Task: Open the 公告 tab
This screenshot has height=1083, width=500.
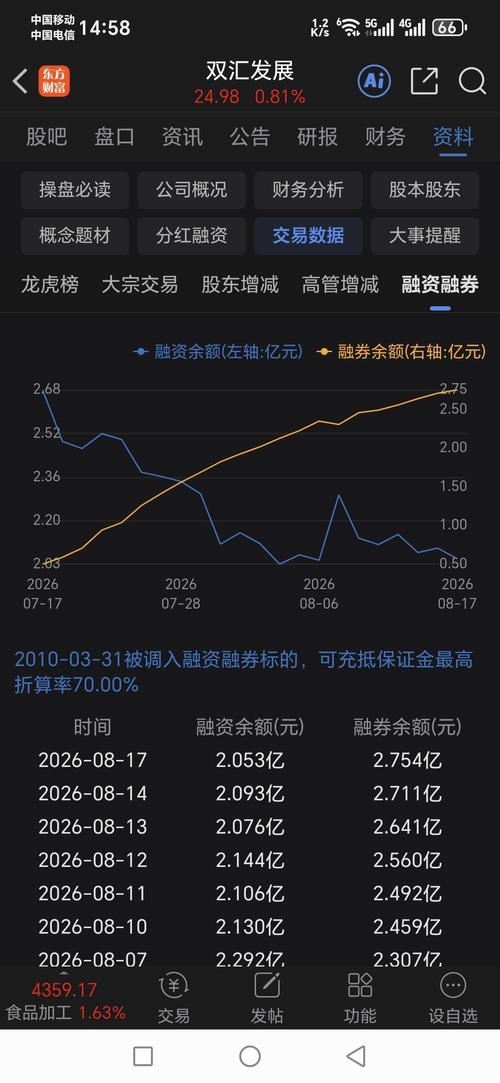Action: (249, 137)
